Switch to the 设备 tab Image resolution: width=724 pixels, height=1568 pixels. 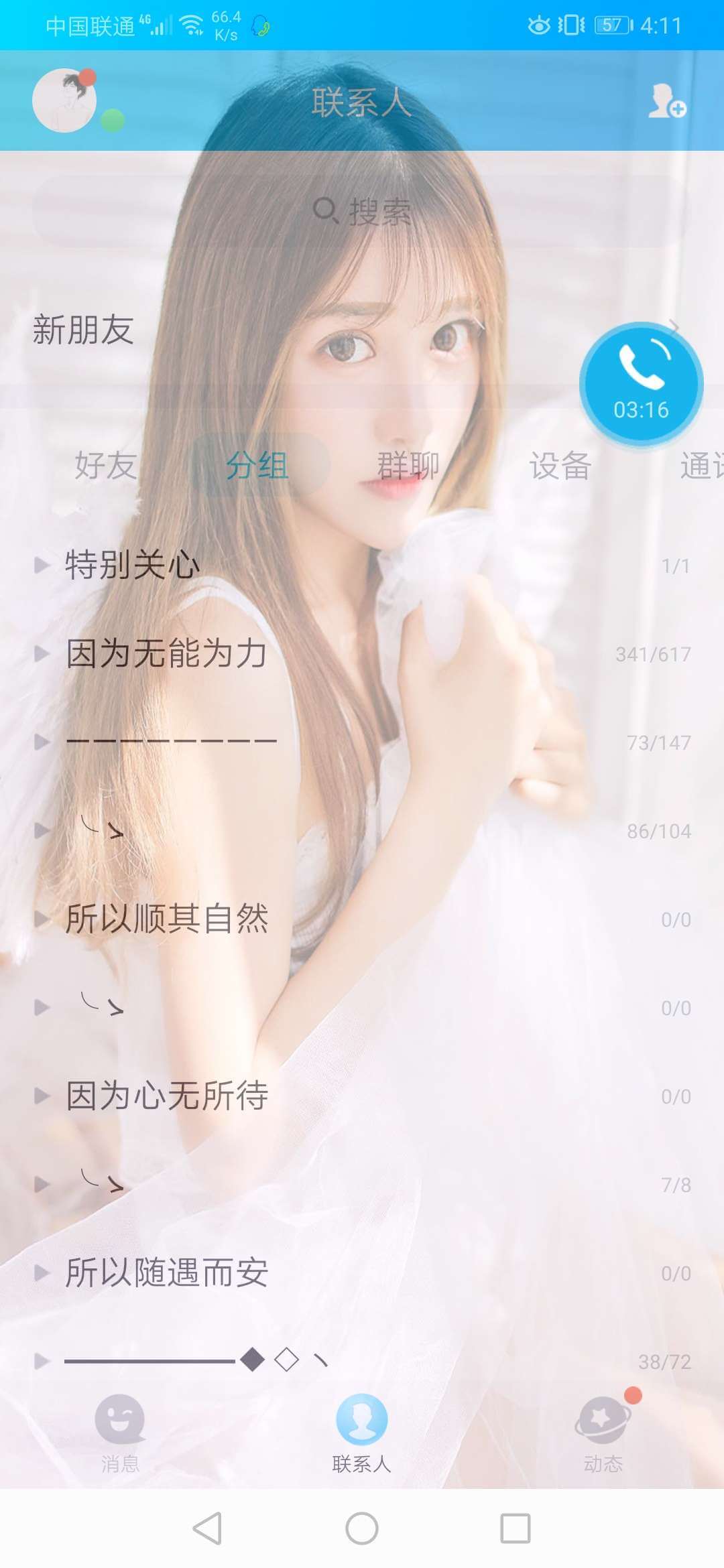pos(560,465)
